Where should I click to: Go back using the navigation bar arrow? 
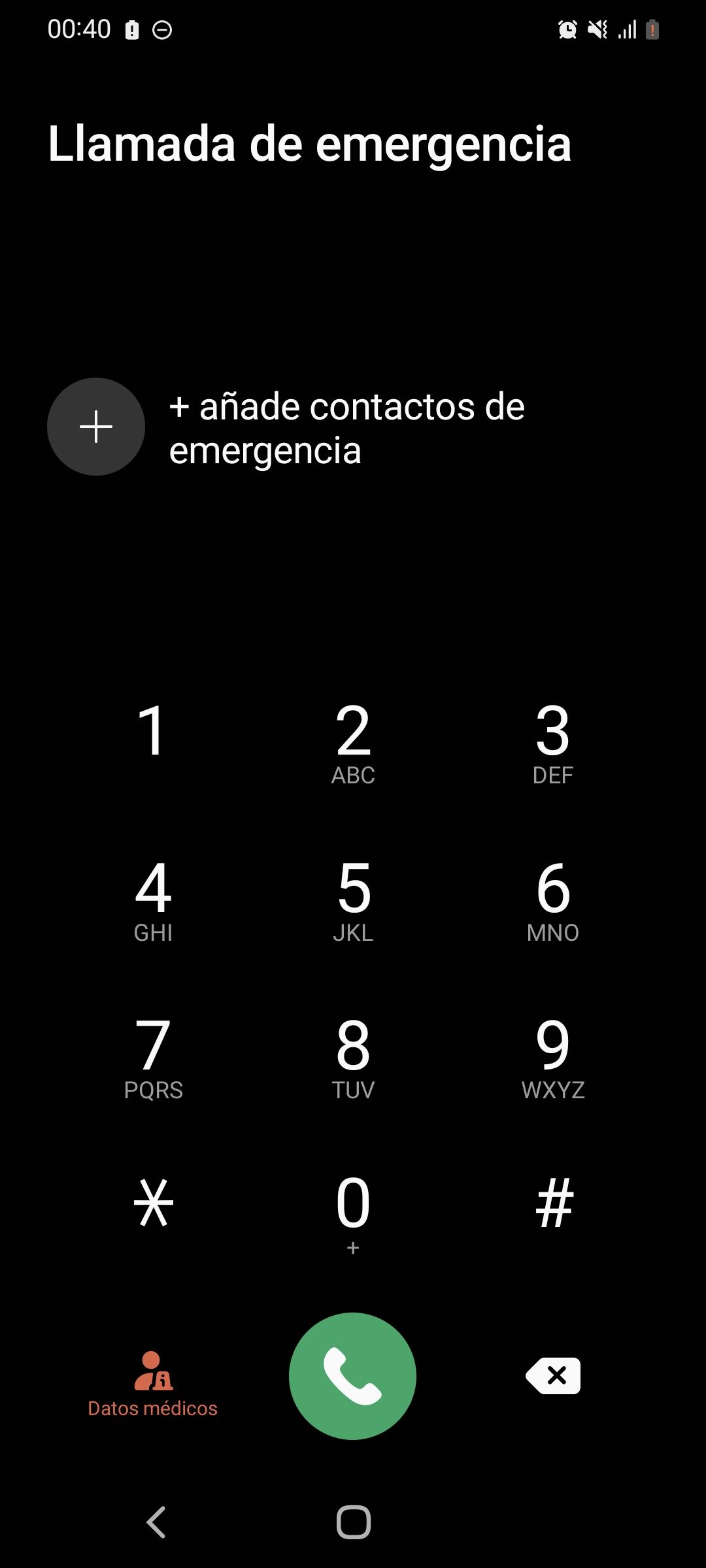pos(156,1522)
